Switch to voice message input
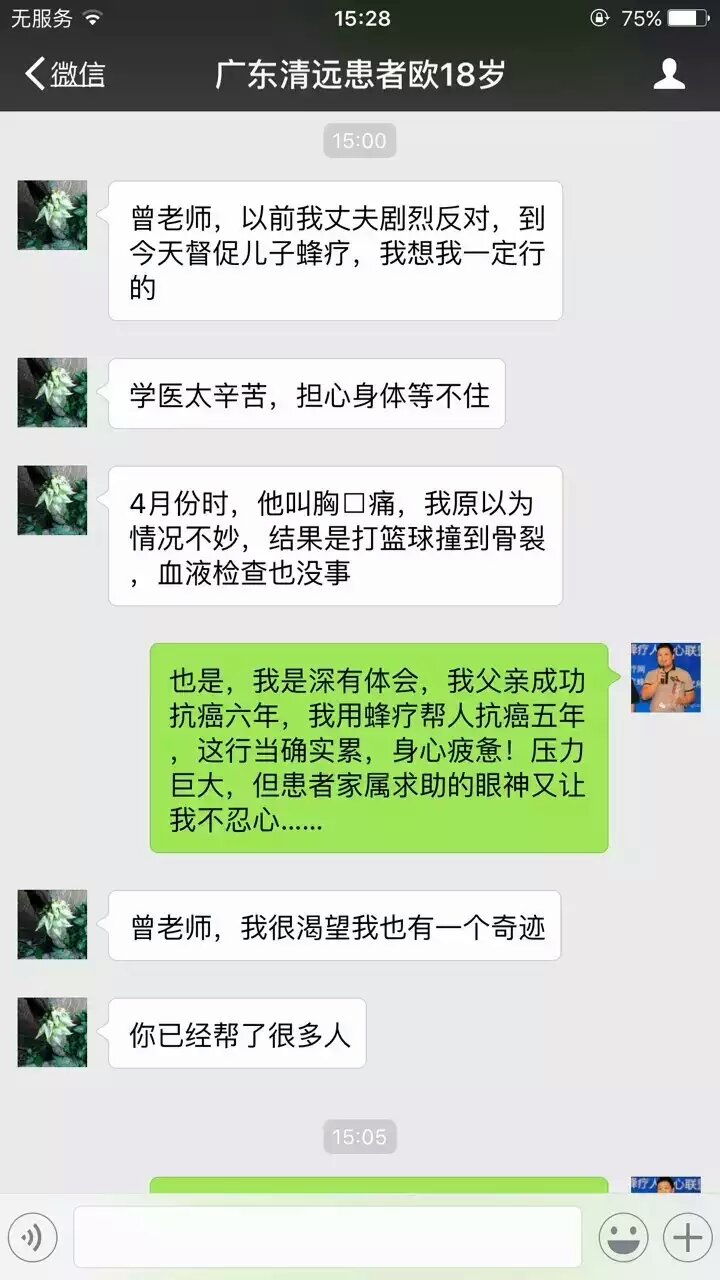The width and height of the screenshot is (720, 1280). [33, 1238]
